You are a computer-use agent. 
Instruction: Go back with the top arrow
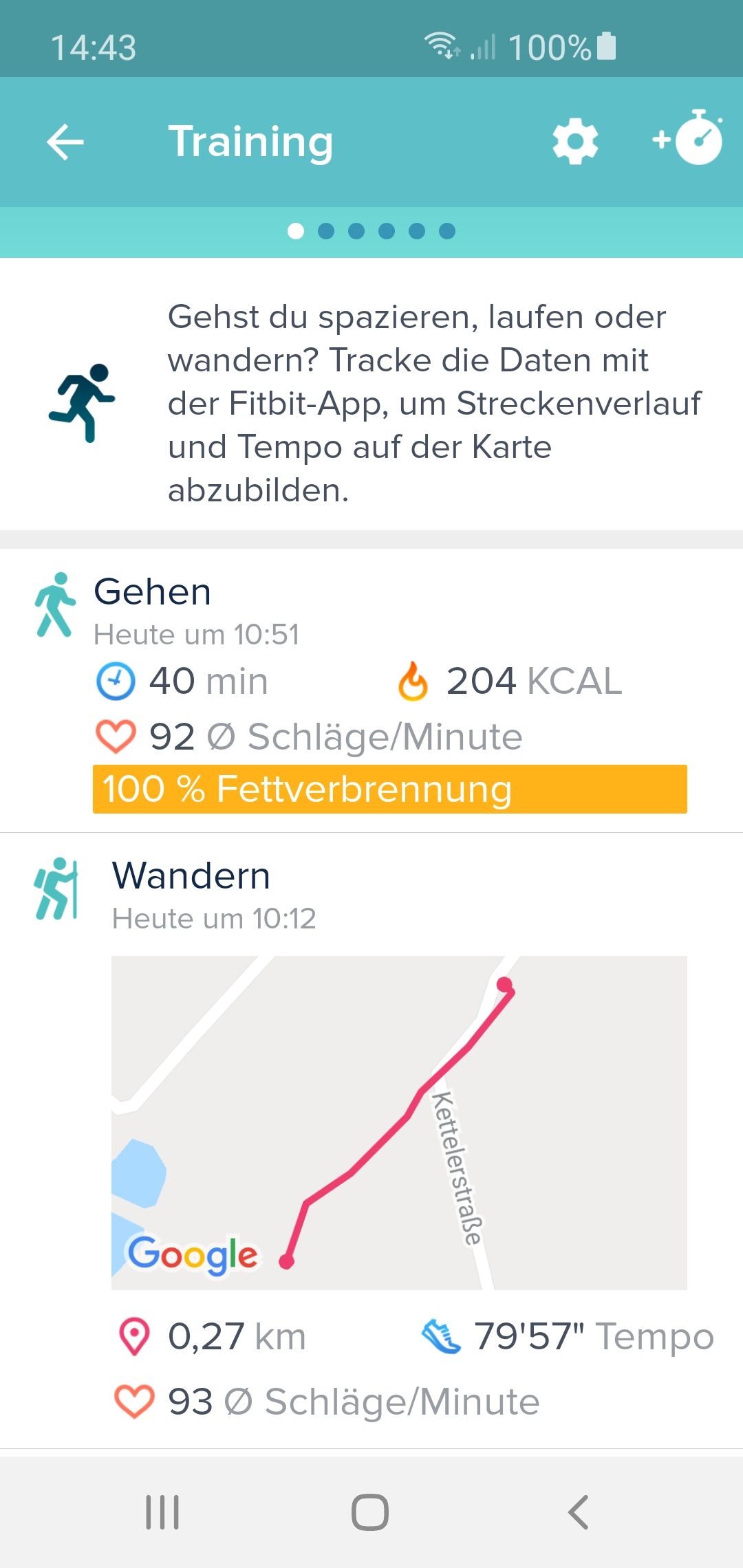click(x=65, y=142)
